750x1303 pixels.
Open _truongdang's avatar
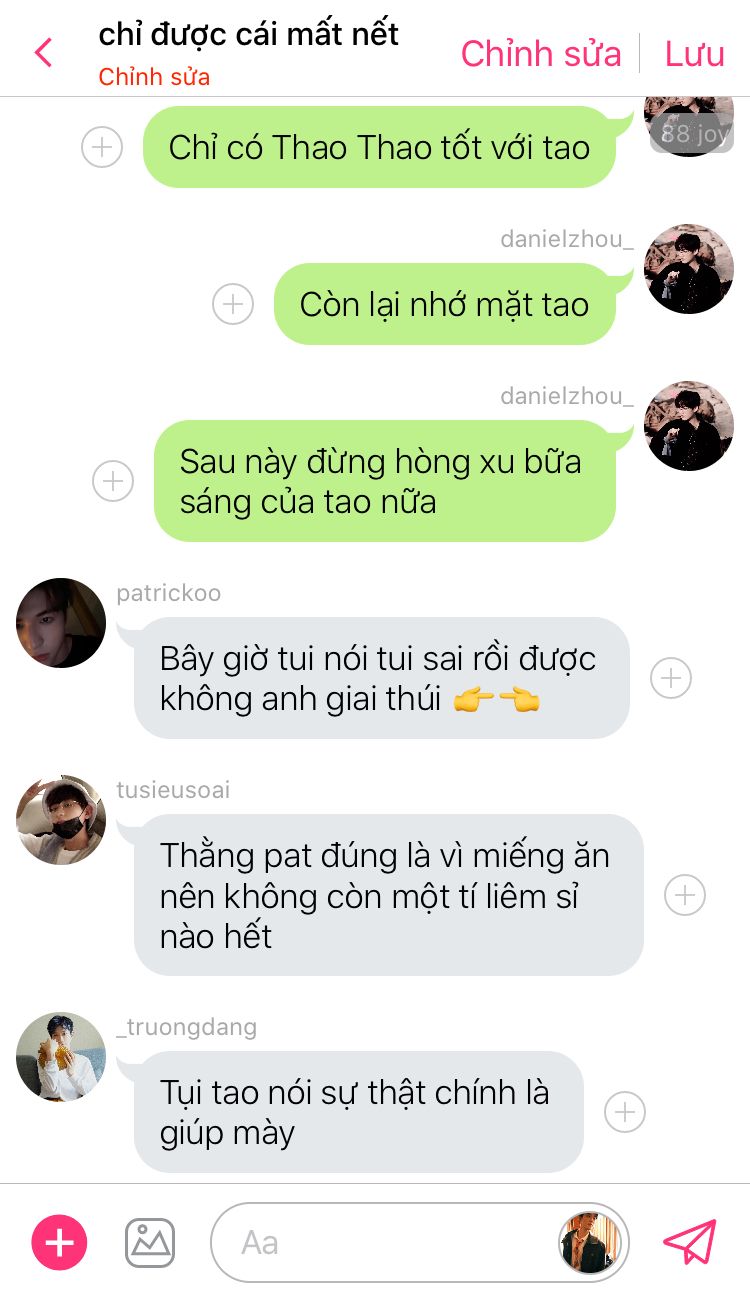61,1057
